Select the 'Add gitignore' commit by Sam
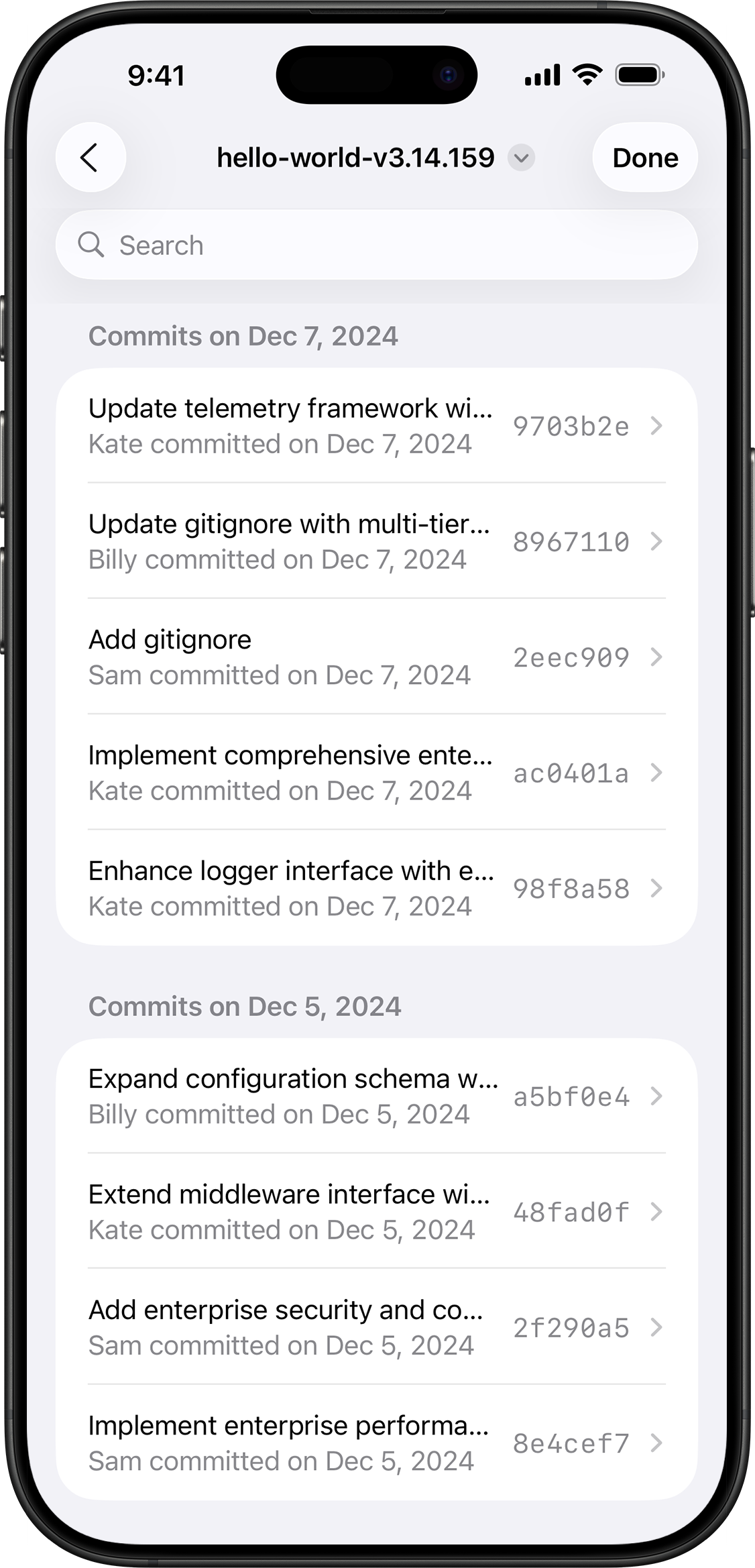 tap(282, 657)
